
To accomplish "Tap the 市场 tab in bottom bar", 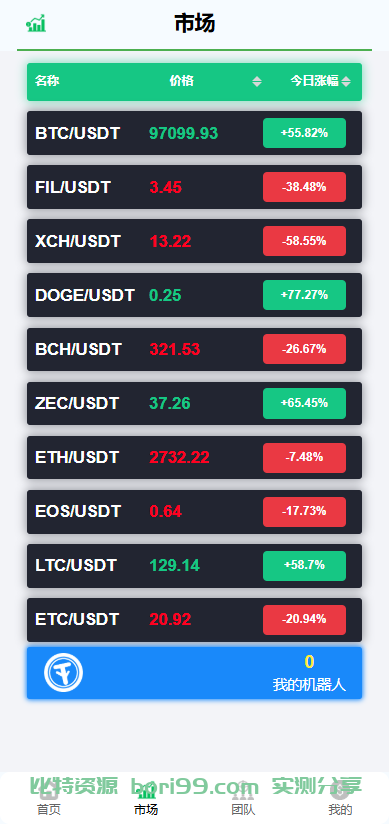I will (146, 798).
